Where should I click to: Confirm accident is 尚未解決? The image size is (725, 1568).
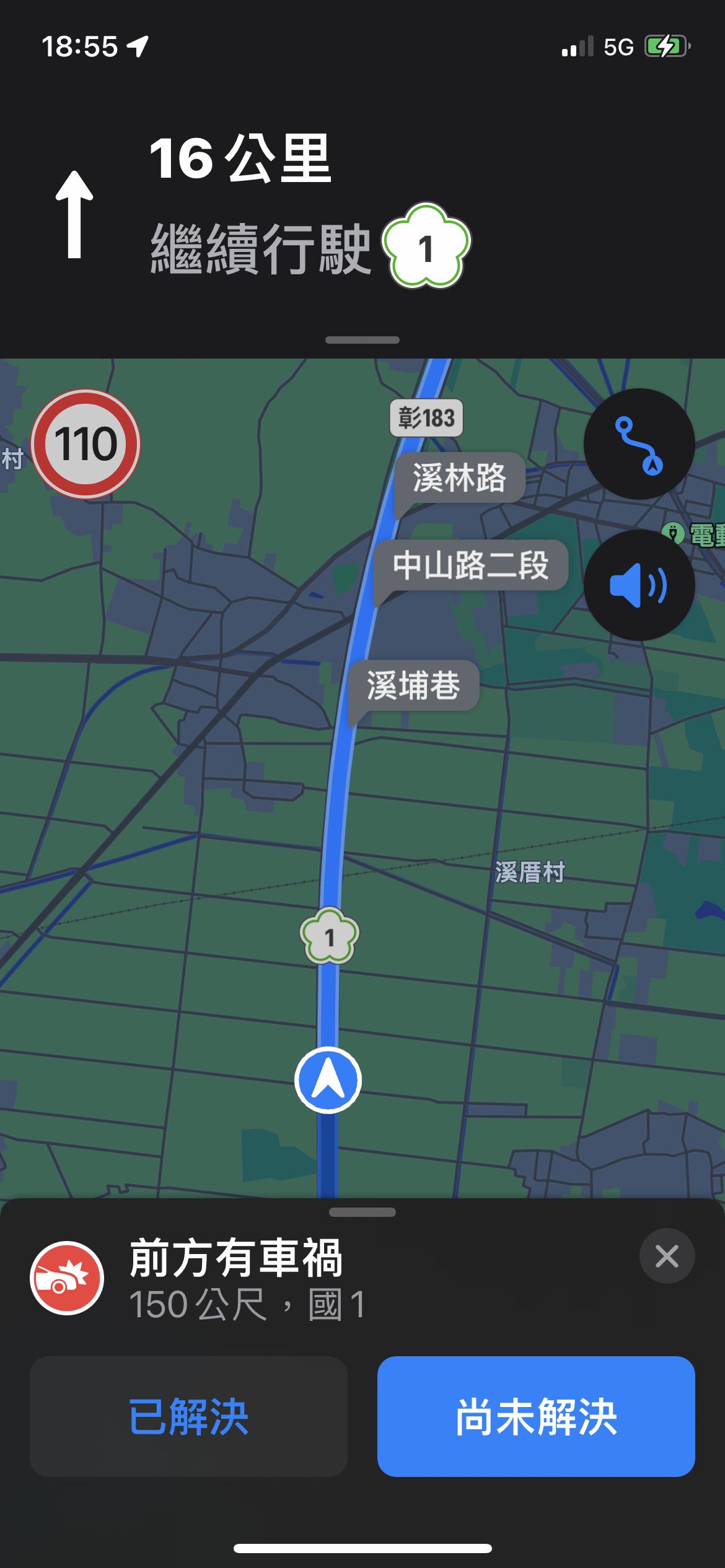pyautogui.click(x=536, y=1416)
